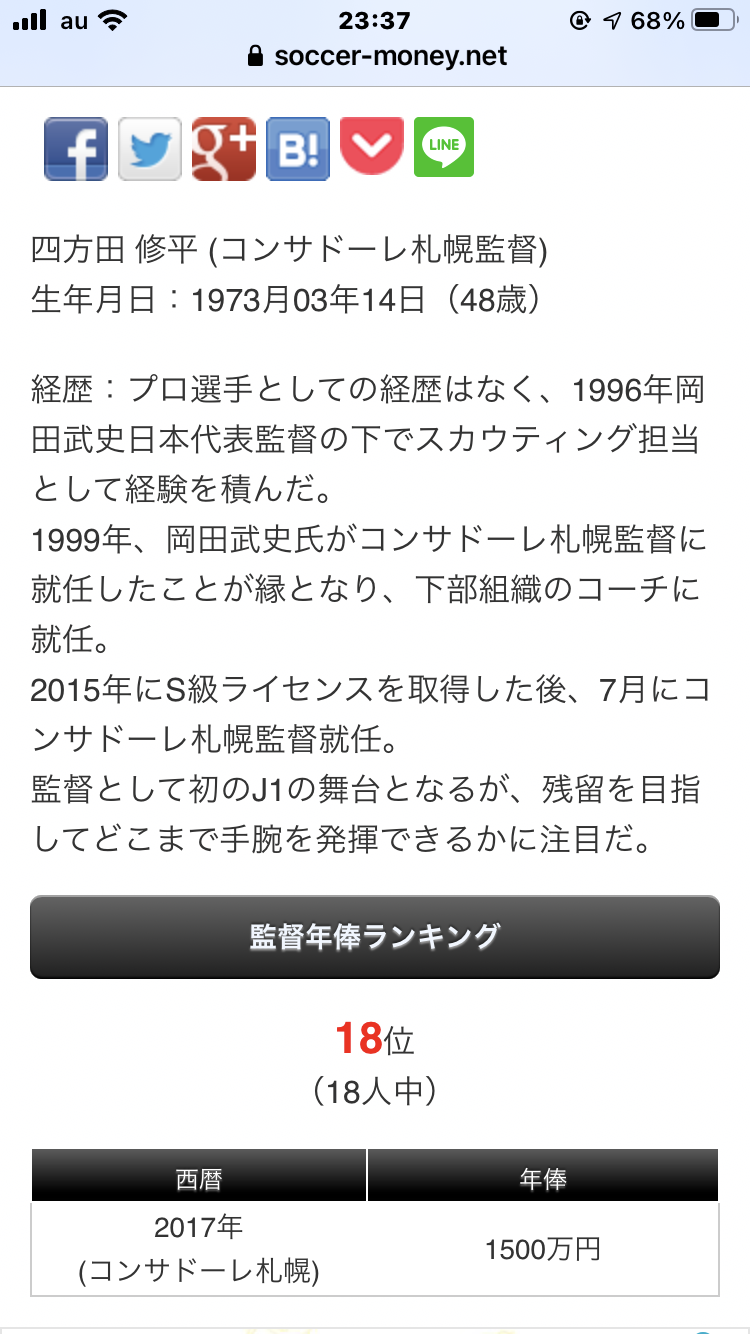Bookmark with the Hatena B! icon

[298, 149]
